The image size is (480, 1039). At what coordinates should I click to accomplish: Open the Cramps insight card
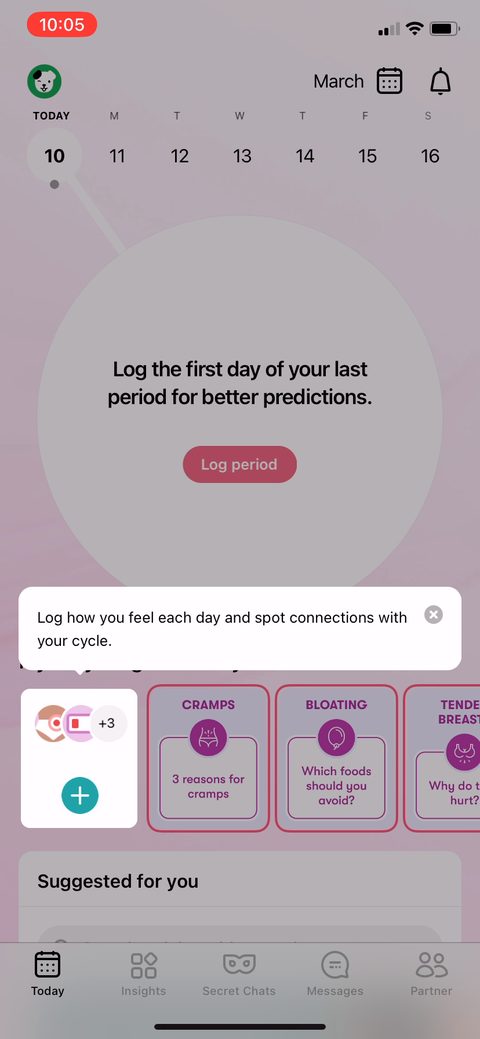[x=208, y=758]
